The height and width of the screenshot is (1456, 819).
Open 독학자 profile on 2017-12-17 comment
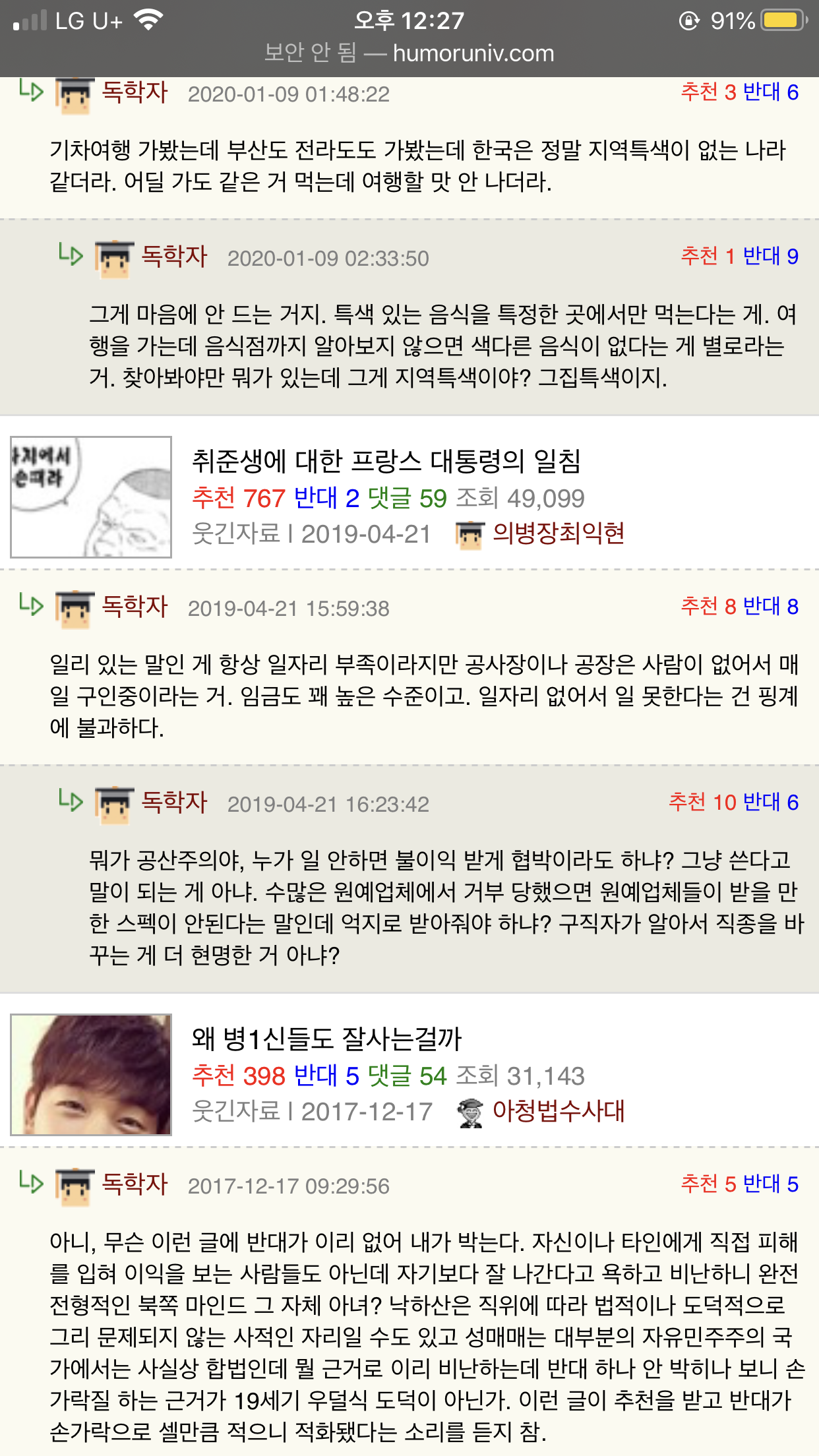click(135, 1184)
